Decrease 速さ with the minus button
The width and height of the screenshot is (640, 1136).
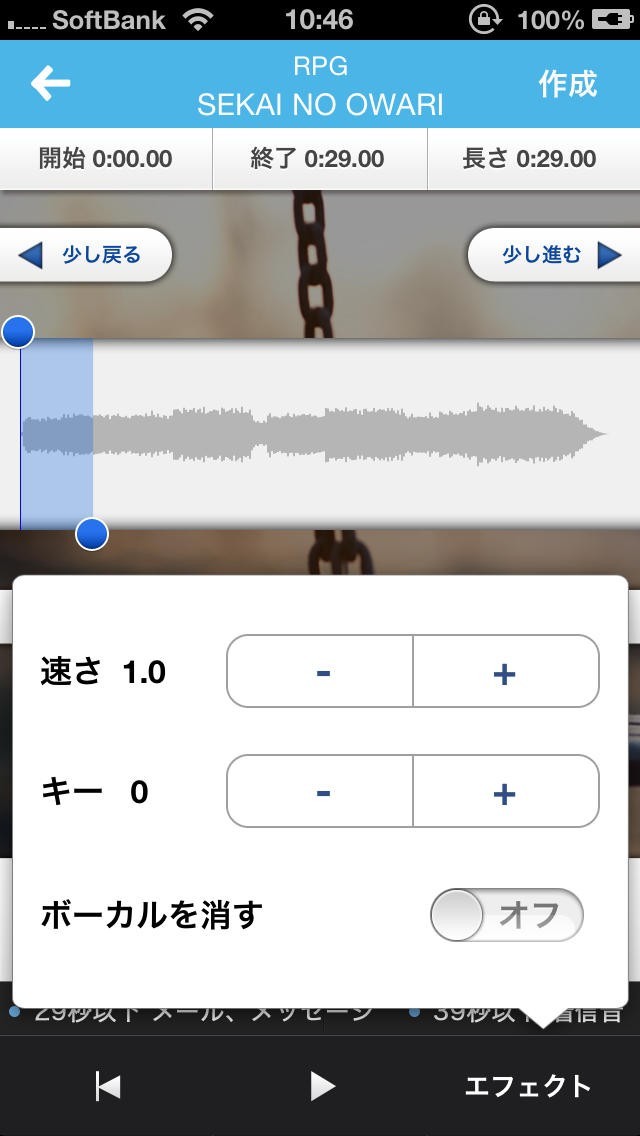[x=321, y=672]
